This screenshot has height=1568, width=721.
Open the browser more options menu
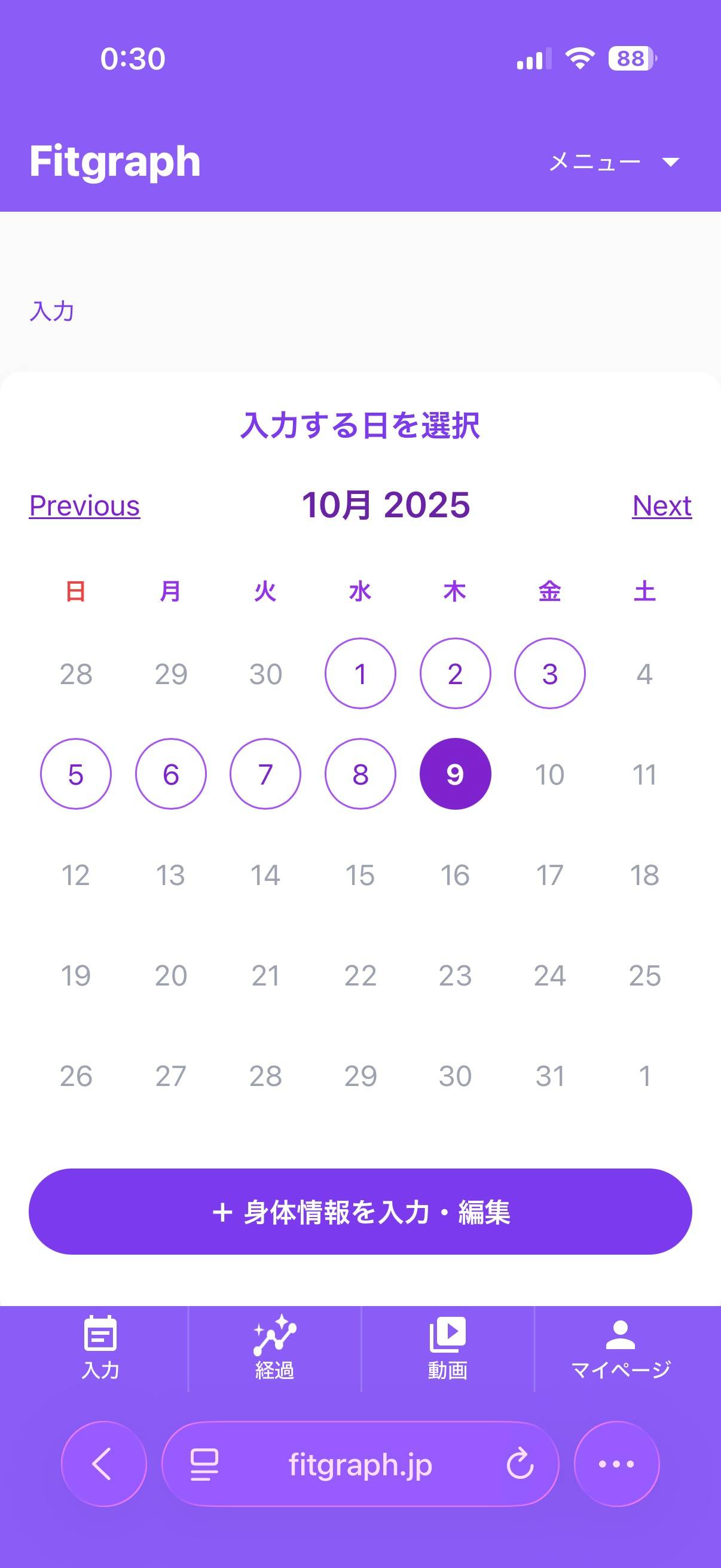tap(616, 1464)
